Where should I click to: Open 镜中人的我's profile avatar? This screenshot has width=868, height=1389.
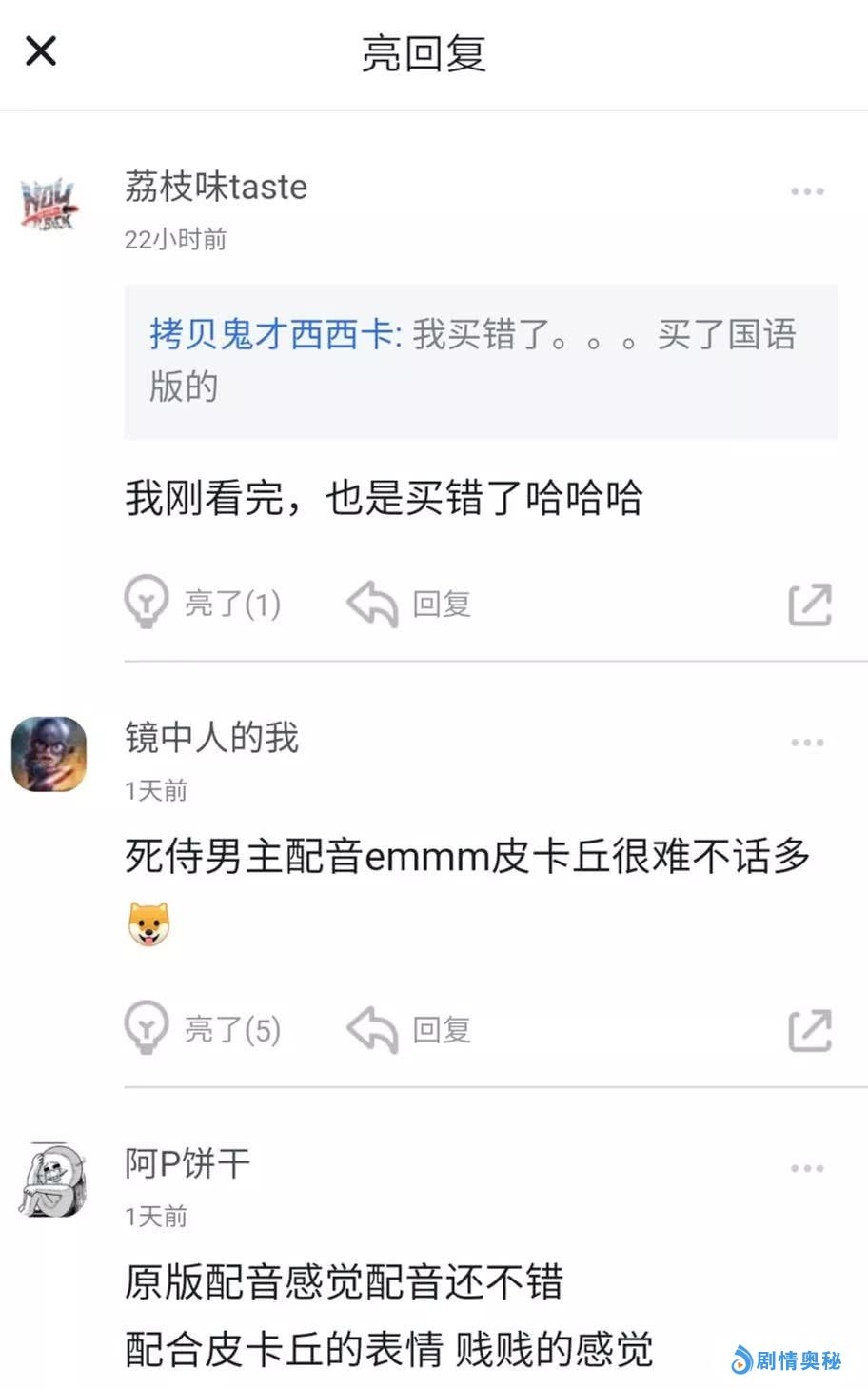pyautogui.click(x=49, y=754)
